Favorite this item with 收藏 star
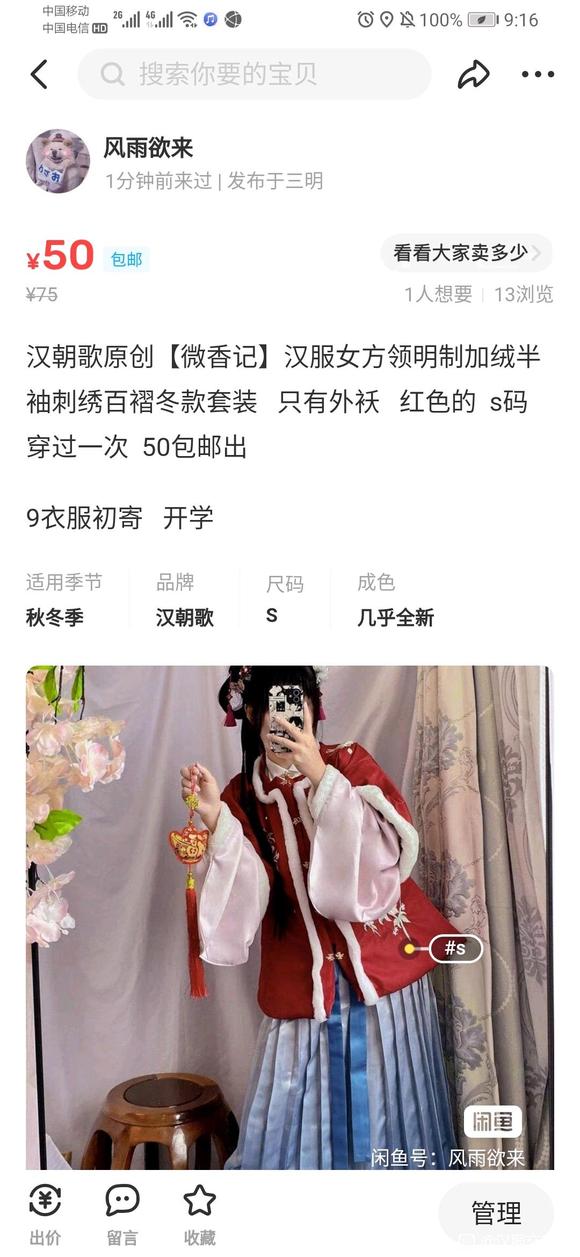Screen dimensions: 580x1257 (x=199, y=1214)
